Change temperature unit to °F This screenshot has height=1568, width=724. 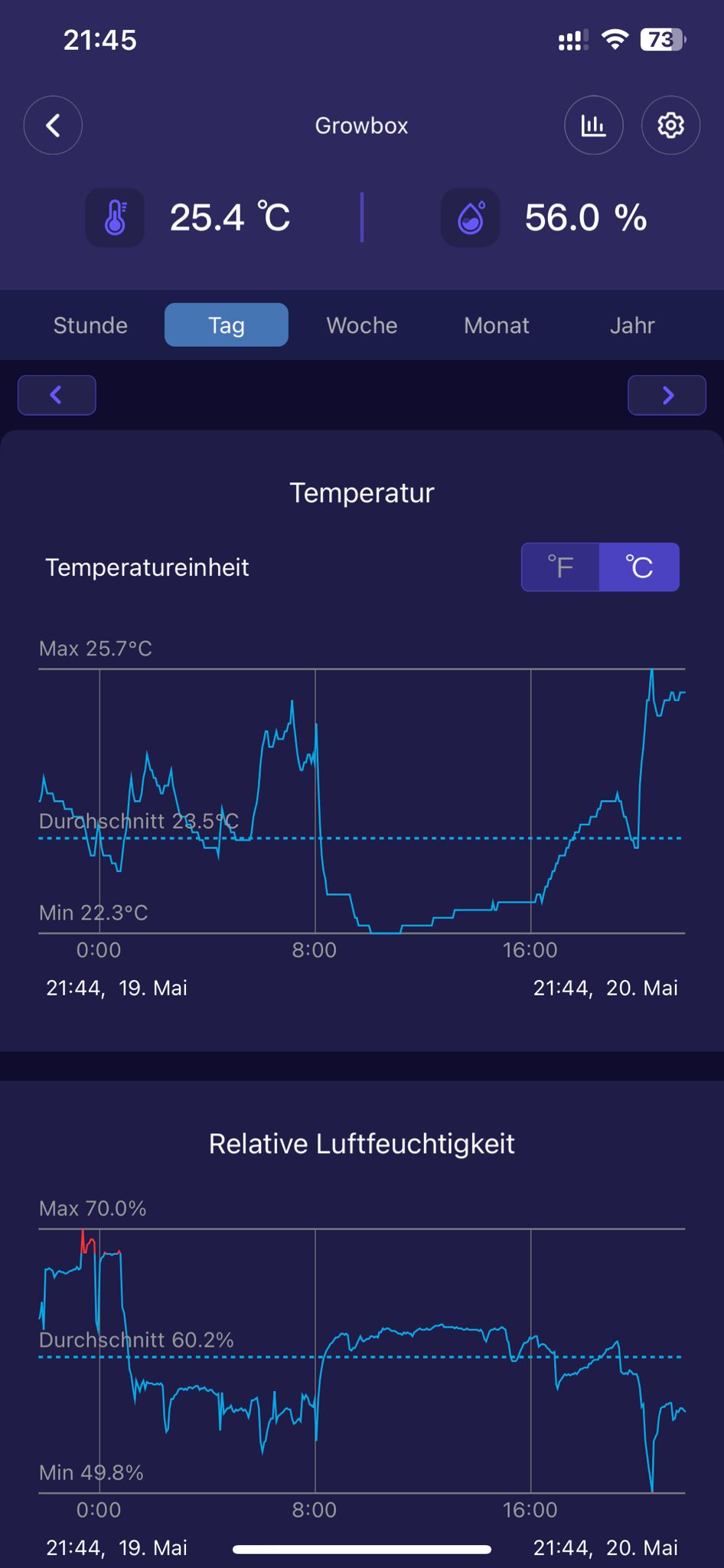click(x=560, y=567)
